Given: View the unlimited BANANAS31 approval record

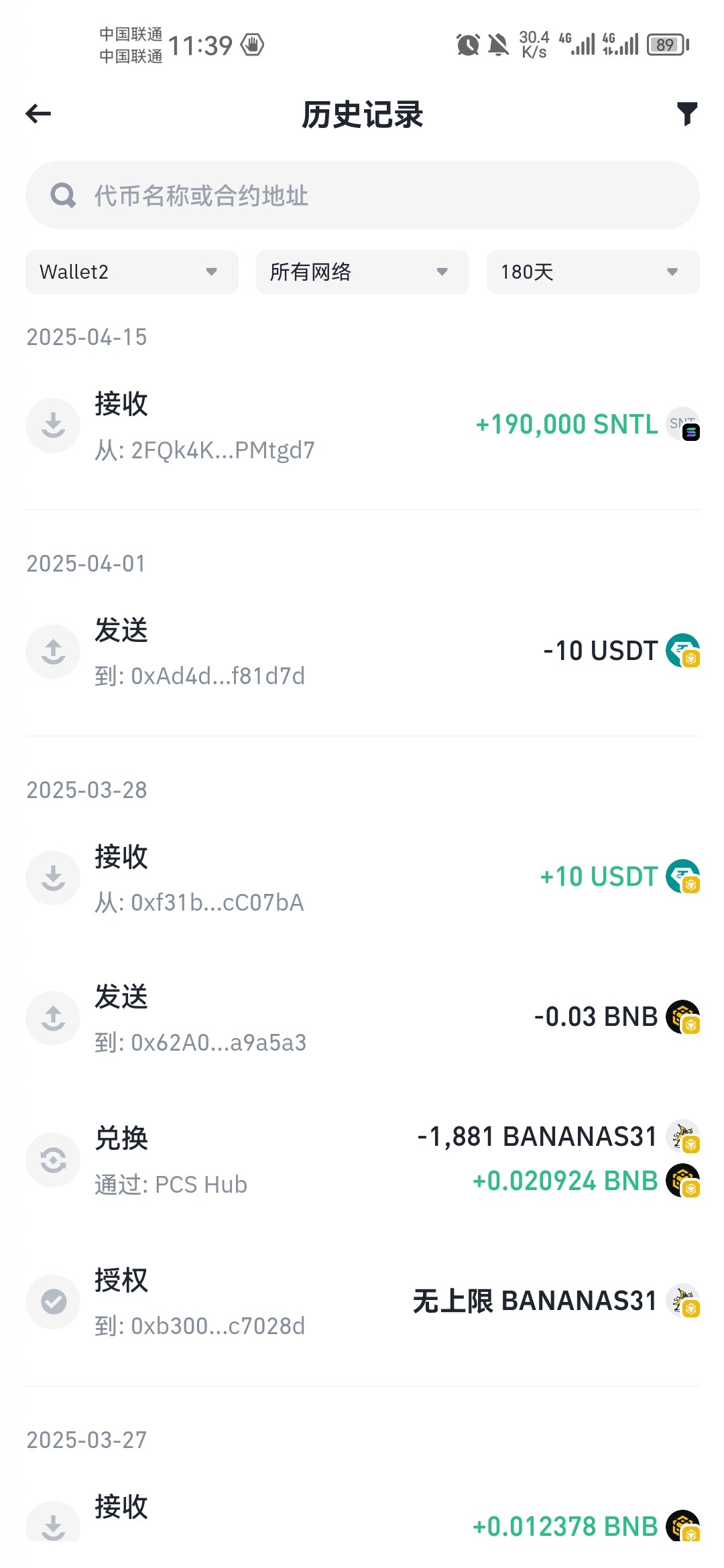Looking at the screenshot, I should pyautogui.click(x=362, y=1302).
